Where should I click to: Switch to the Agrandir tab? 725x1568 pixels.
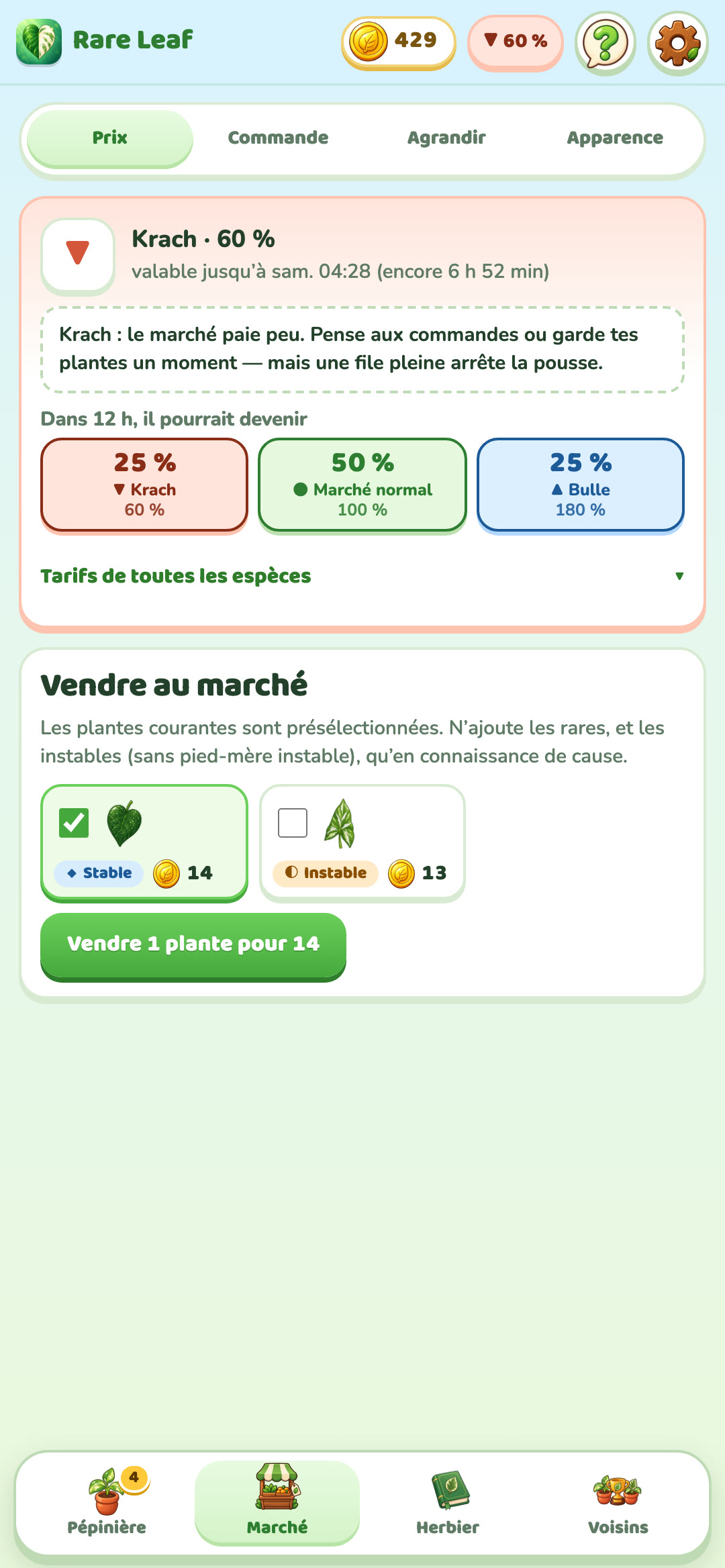tap(446, 138)
